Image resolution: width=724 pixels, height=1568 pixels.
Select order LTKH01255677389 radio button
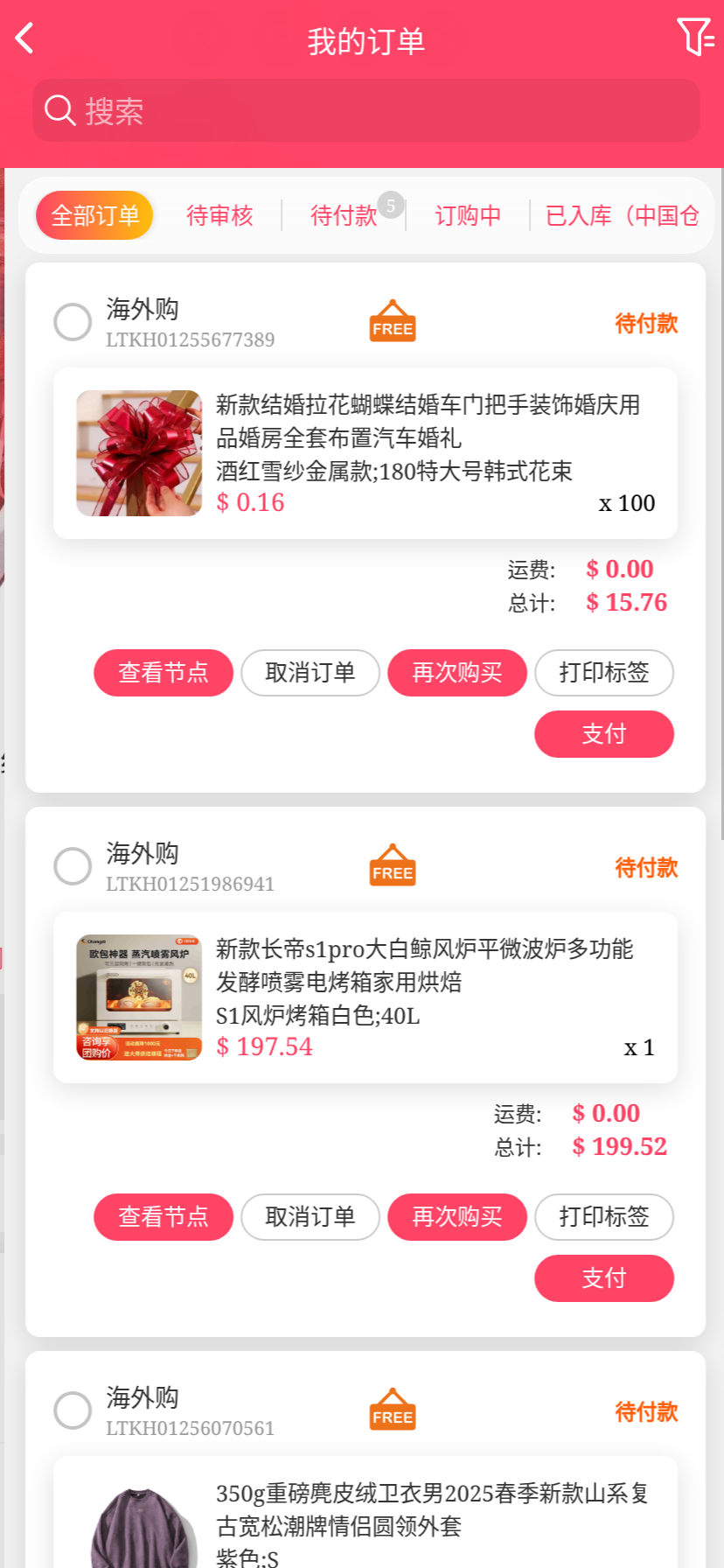click(73, 322)
